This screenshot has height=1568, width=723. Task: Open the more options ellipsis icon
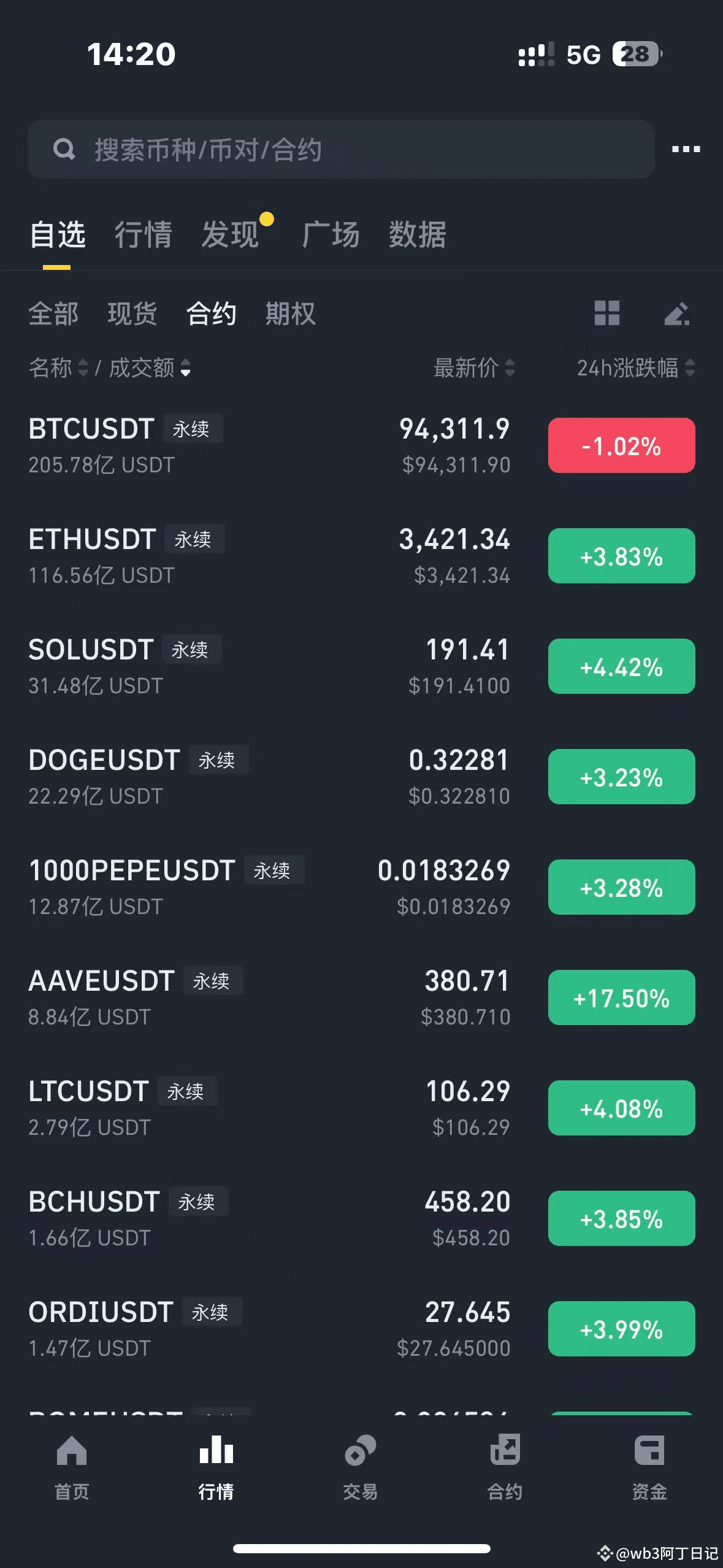tap(686, 149)
